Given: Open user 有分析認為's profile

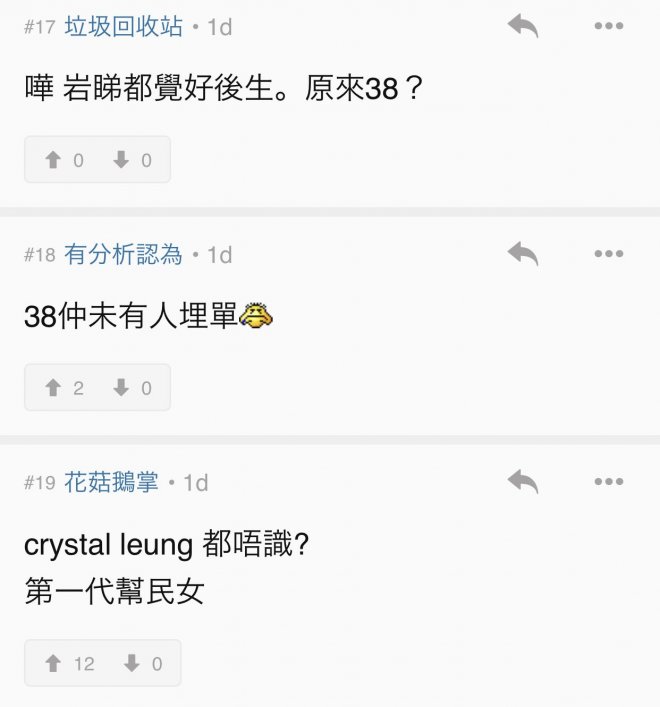Looking at the screenshot, I should [124, 255].
